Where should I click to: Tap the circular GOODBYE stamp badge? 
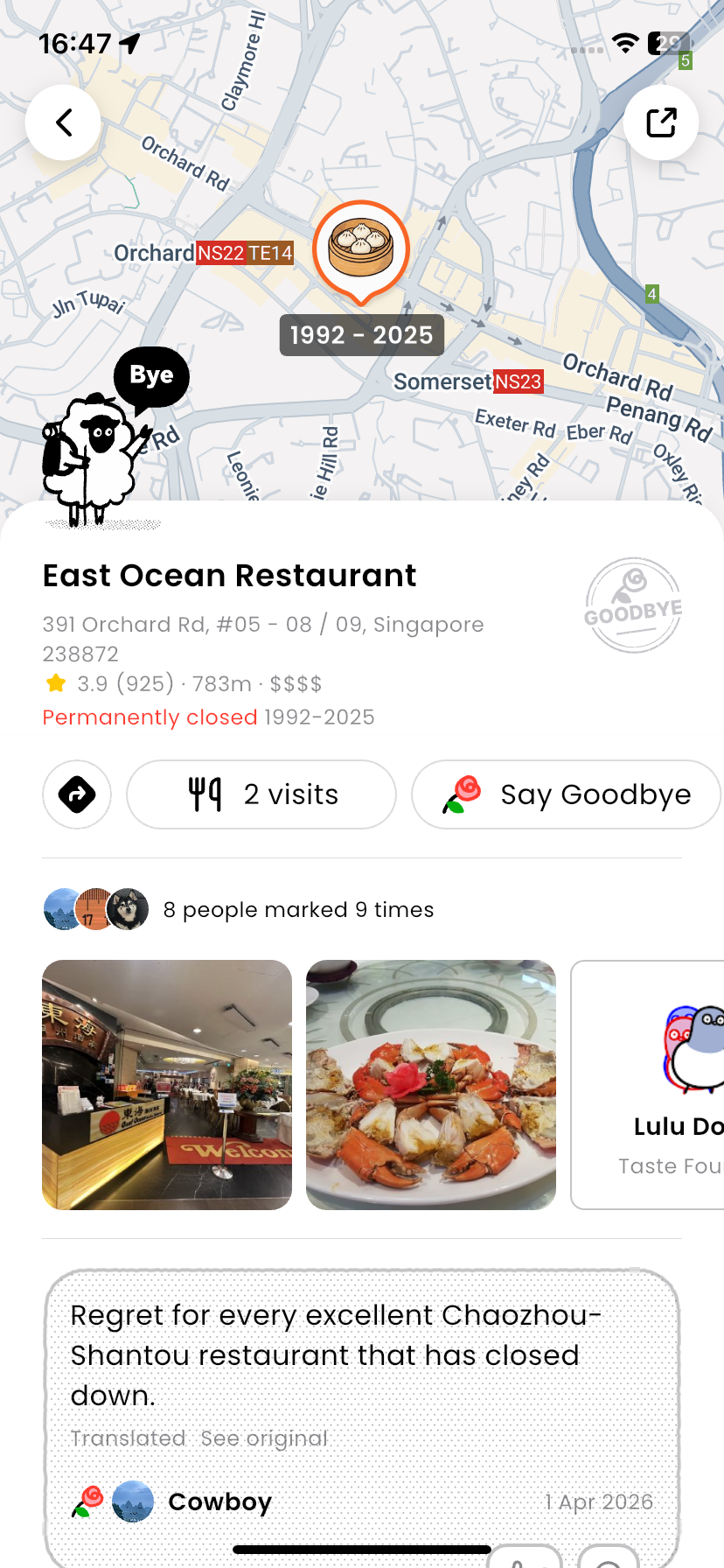pos(632,604)
